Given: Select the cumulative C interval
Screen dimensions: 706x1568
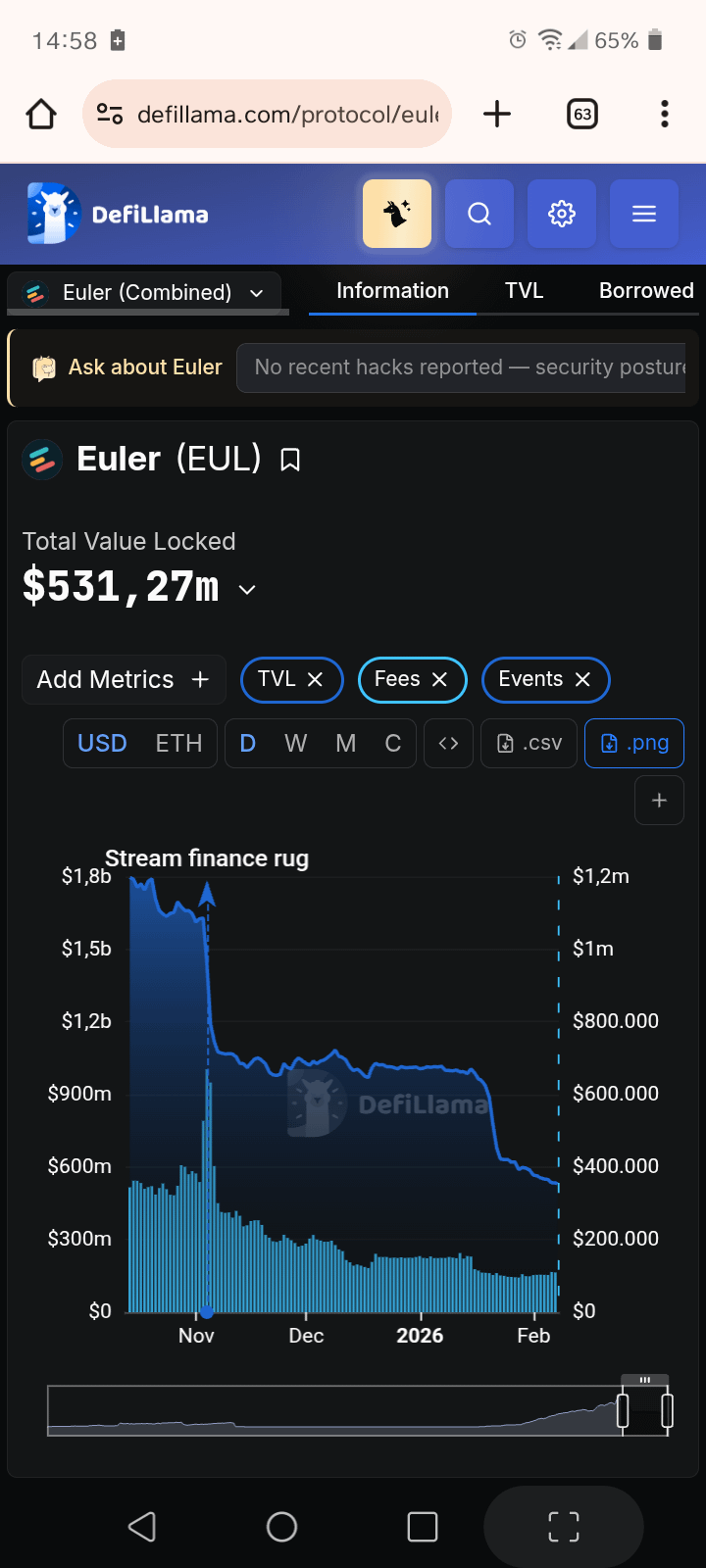Looking at the screenshot, I should coord(392,744).
